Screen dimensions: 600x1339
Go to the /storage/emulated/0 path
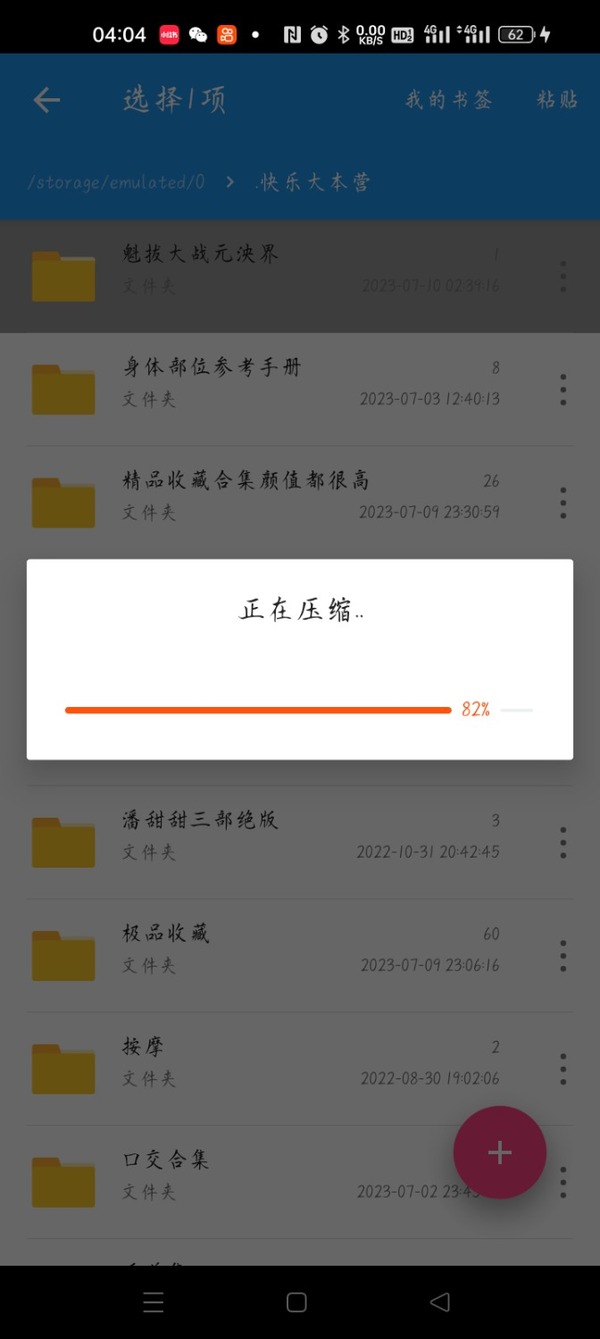[x=116, y=182]
